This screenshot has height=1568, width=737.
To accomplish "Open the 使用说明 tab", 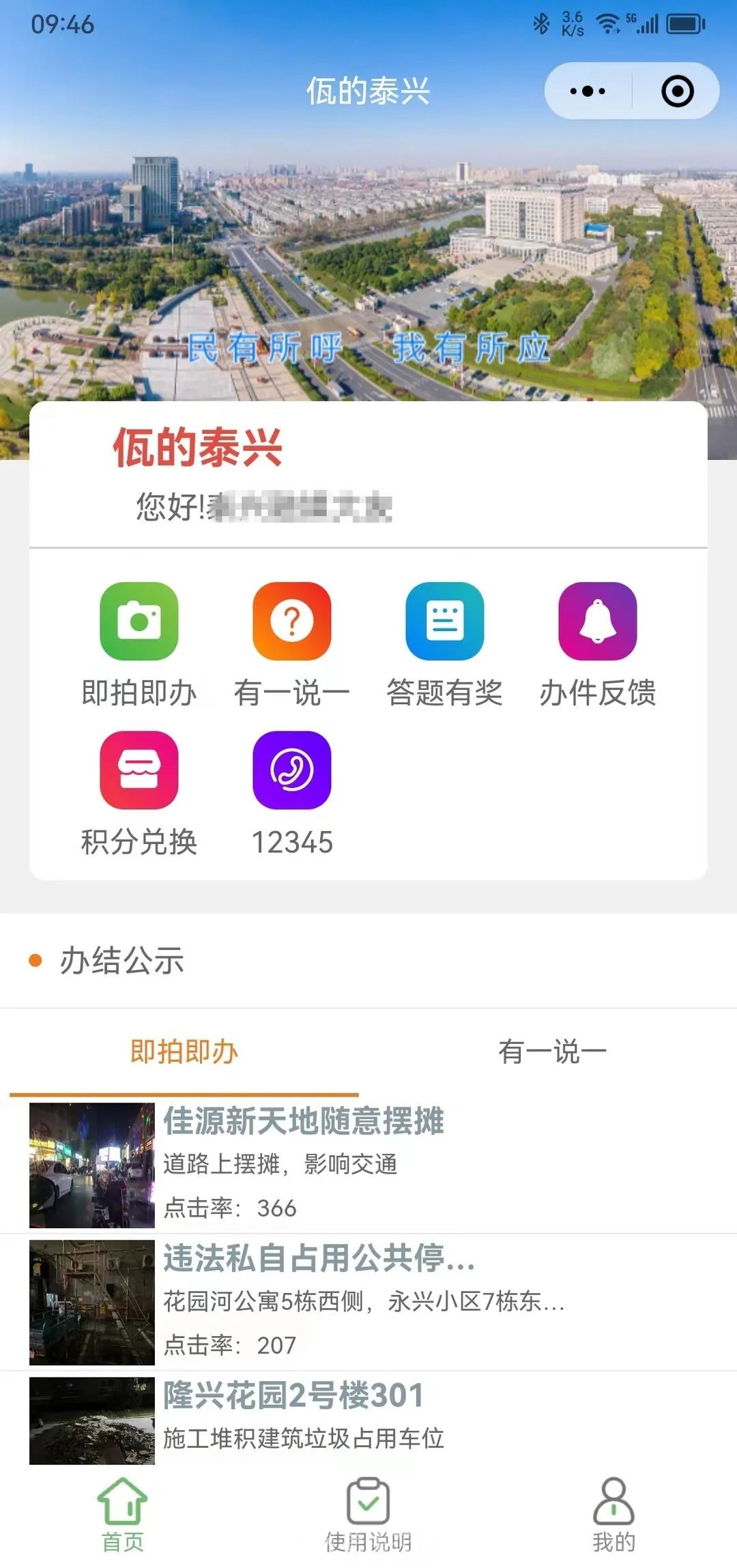I will (x=369, y=1513).
